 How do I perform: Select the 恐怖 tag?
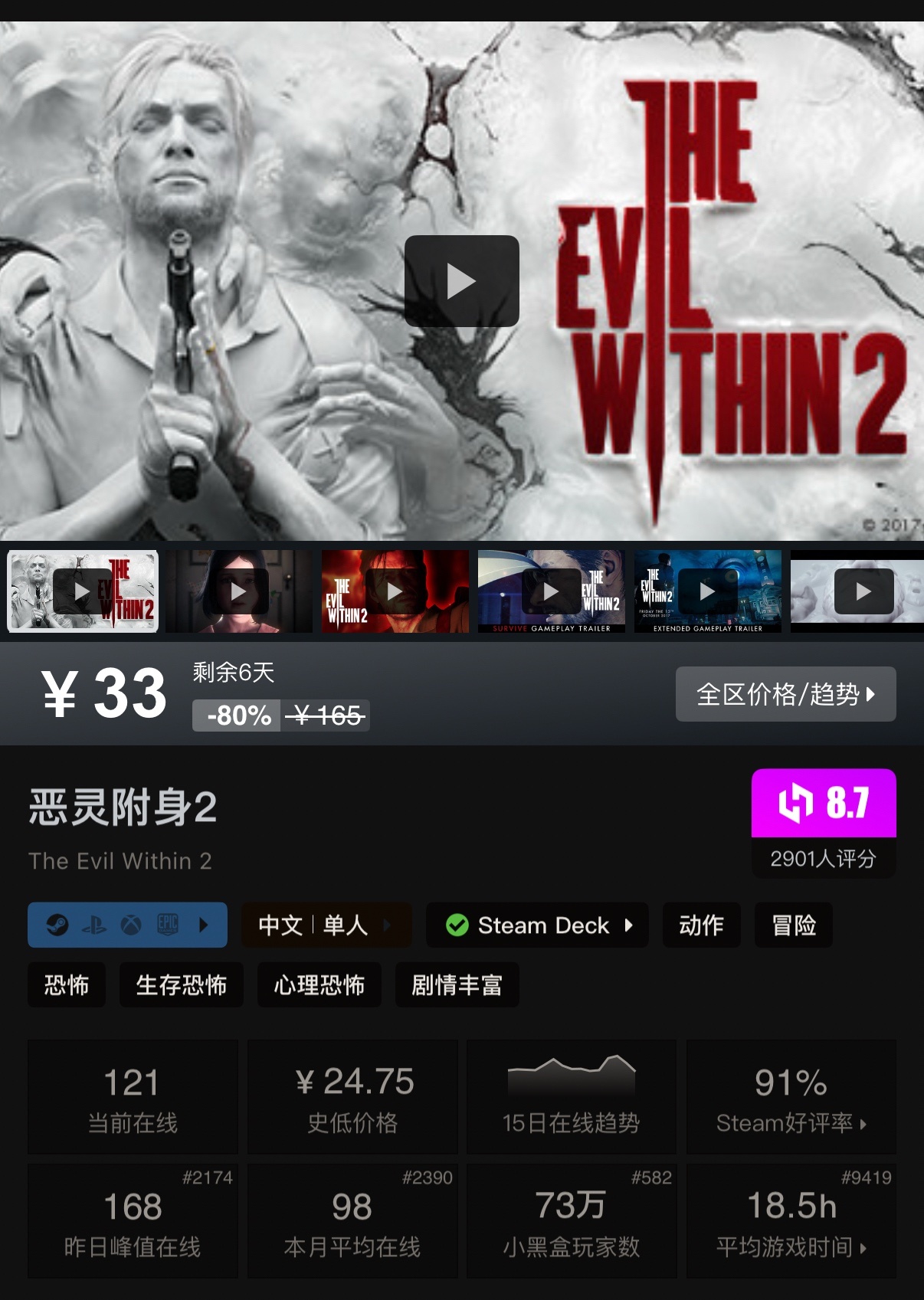[67, 984]
